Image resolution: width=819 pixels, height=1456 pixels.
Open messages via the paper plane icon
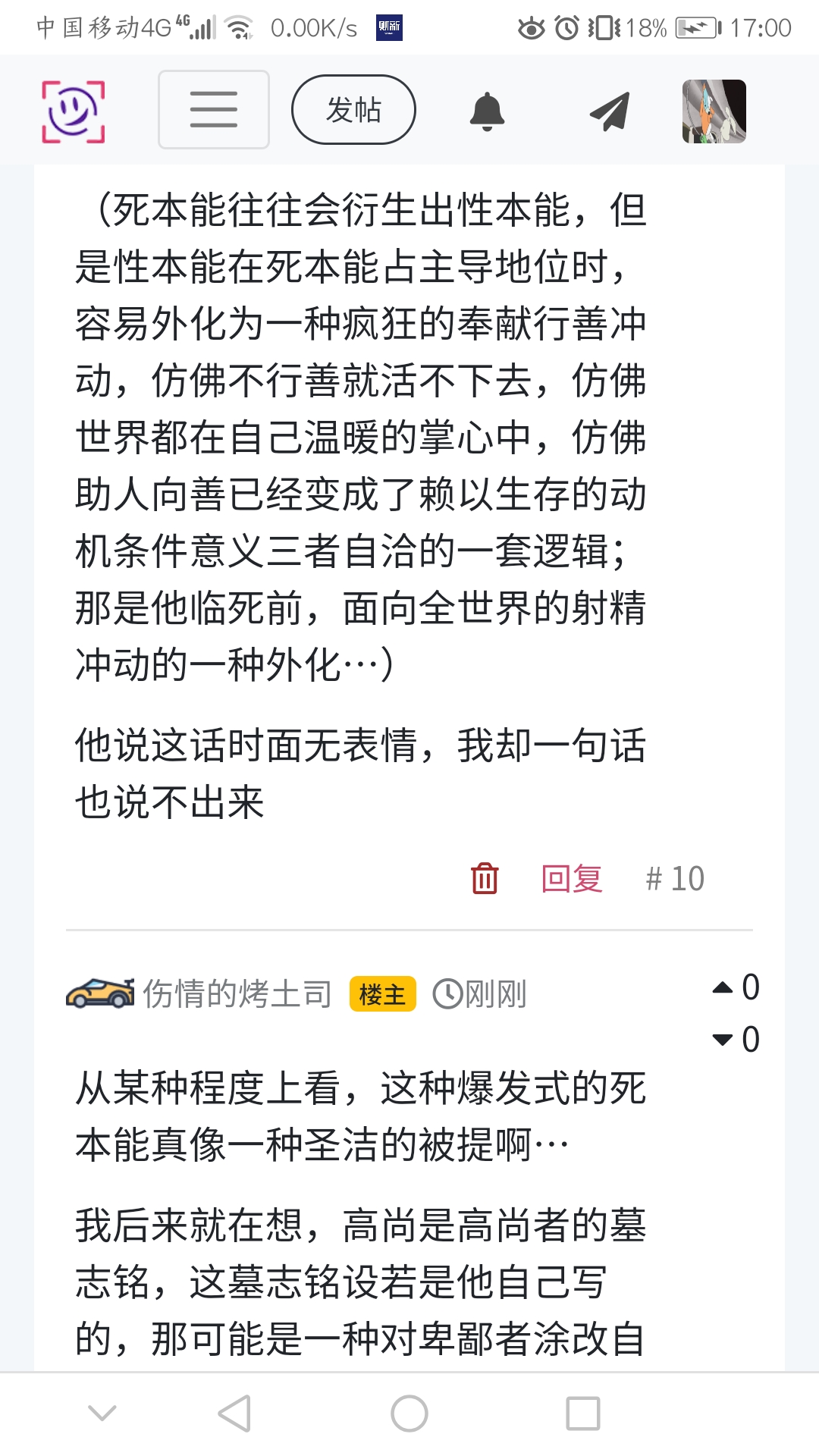[610, 111]
